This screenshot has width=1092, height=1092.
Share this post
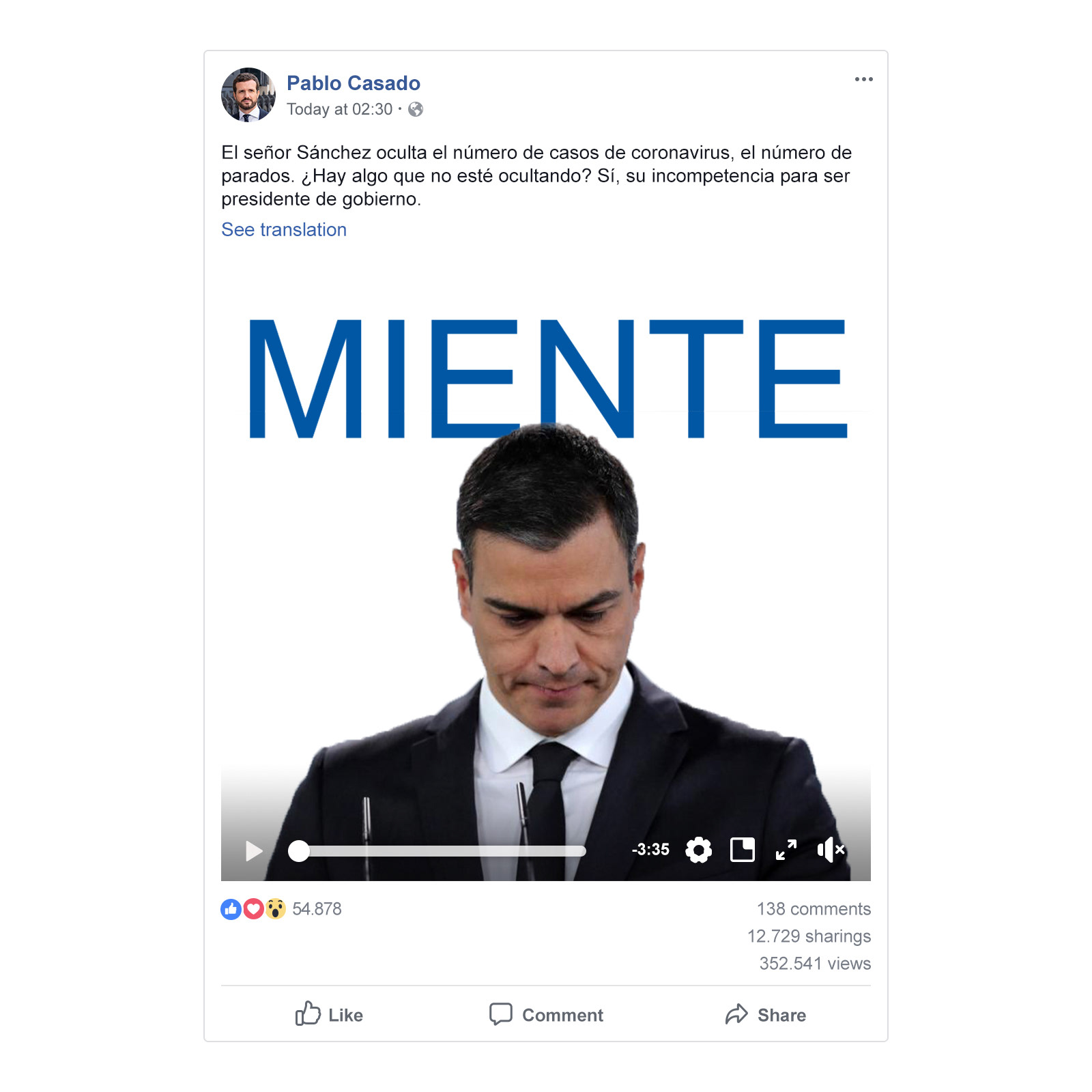tap(765, 1015)
